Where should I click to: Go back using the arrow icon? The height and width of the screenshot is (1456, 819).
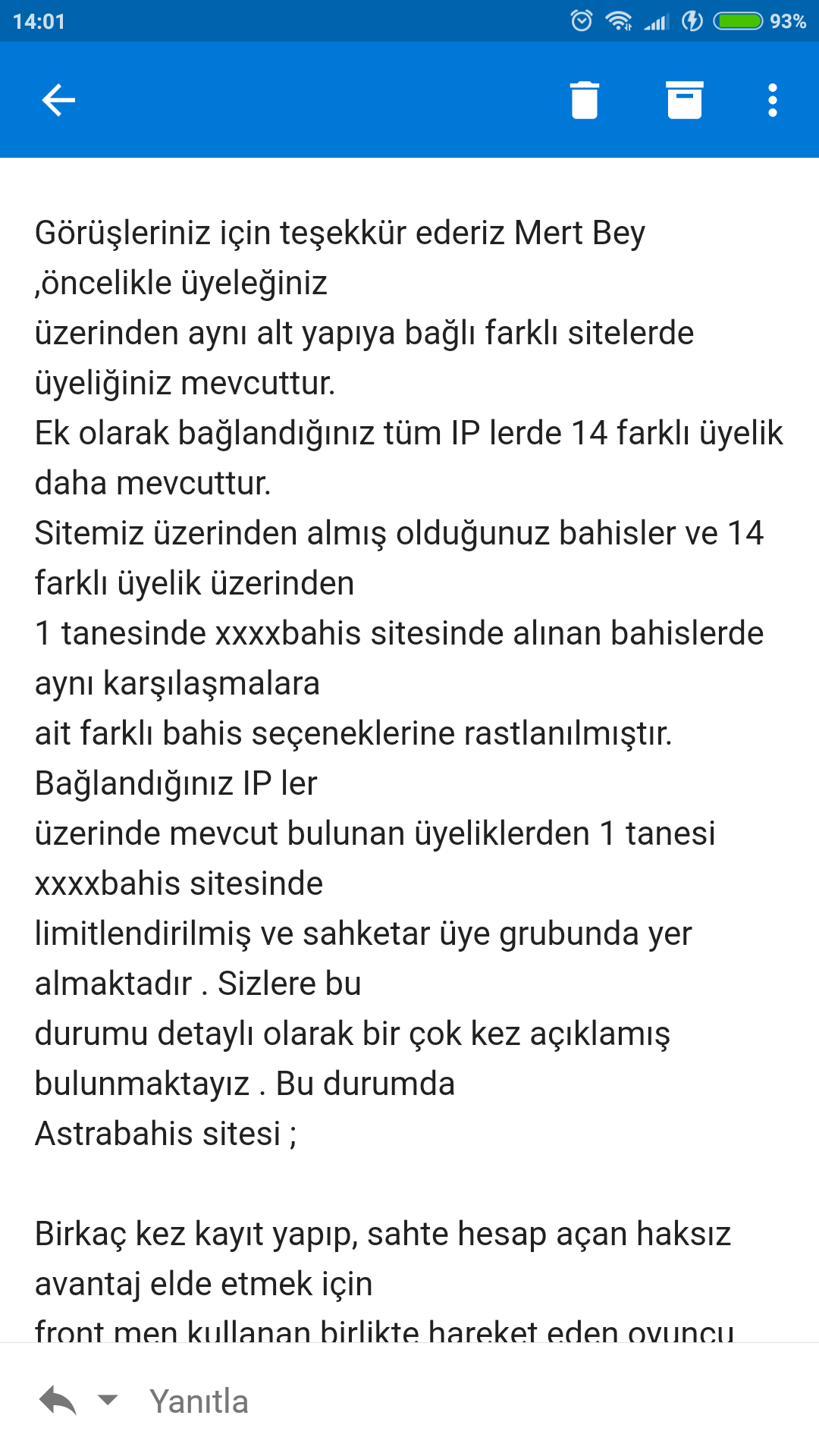pyautogui.click(x=58, y=100)
